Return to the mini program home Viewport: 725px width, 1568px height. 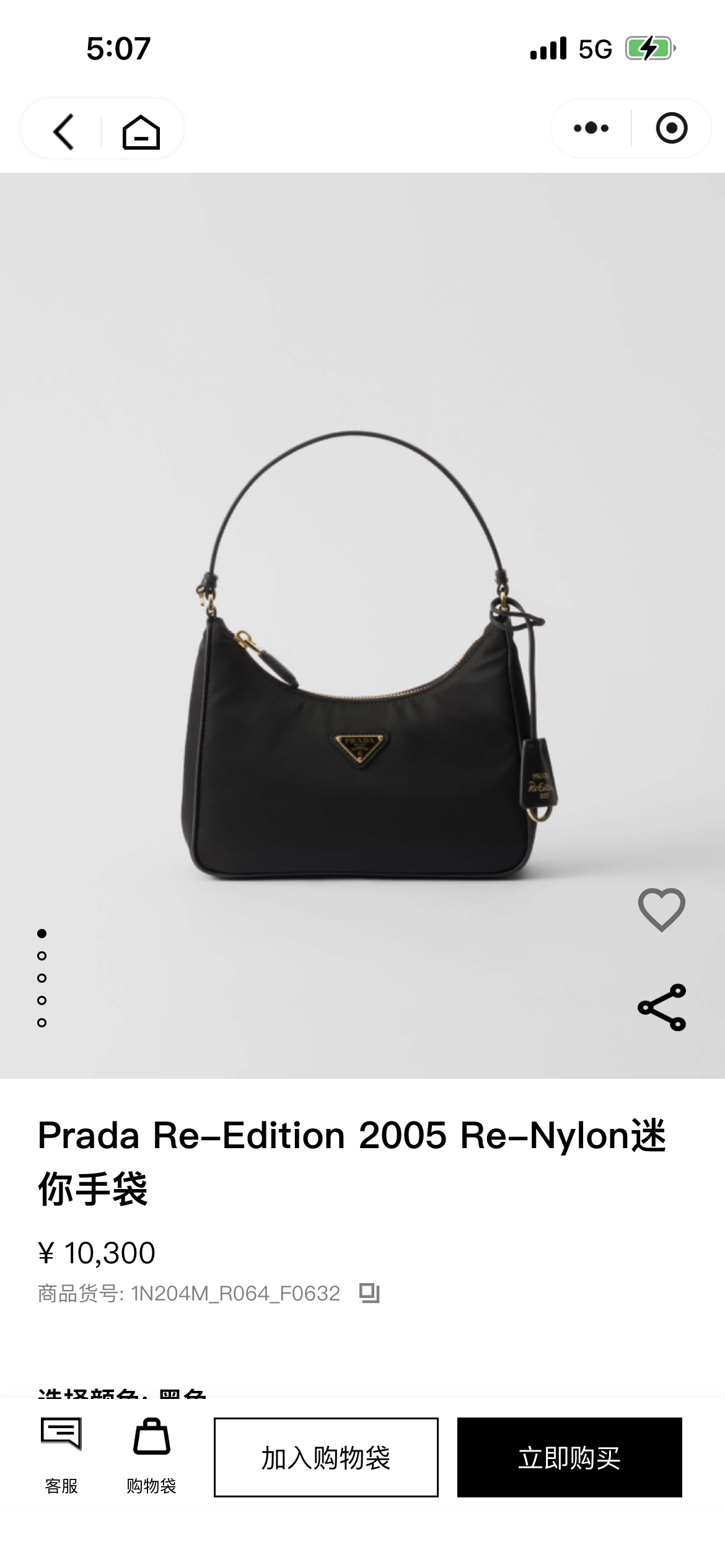141,131
